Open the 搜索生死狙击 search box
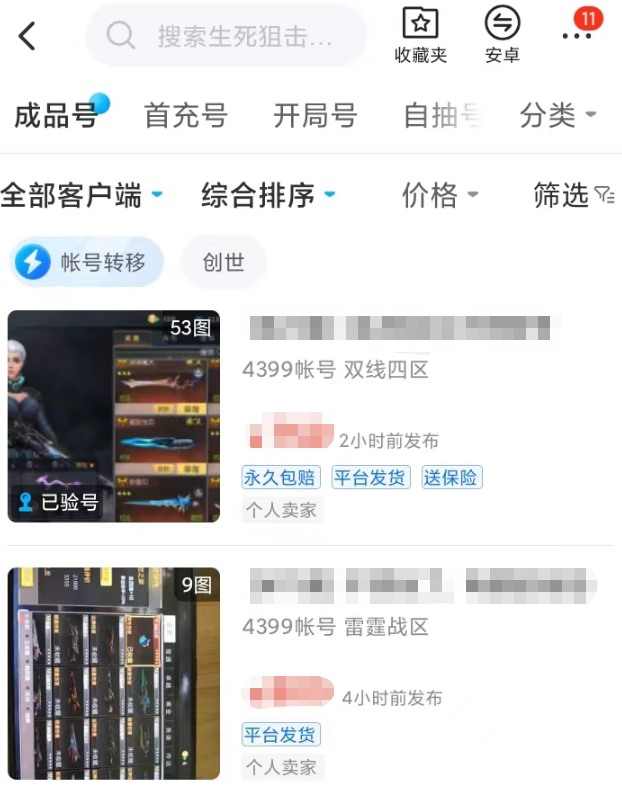The image size is (622, 794). point(228,37)
